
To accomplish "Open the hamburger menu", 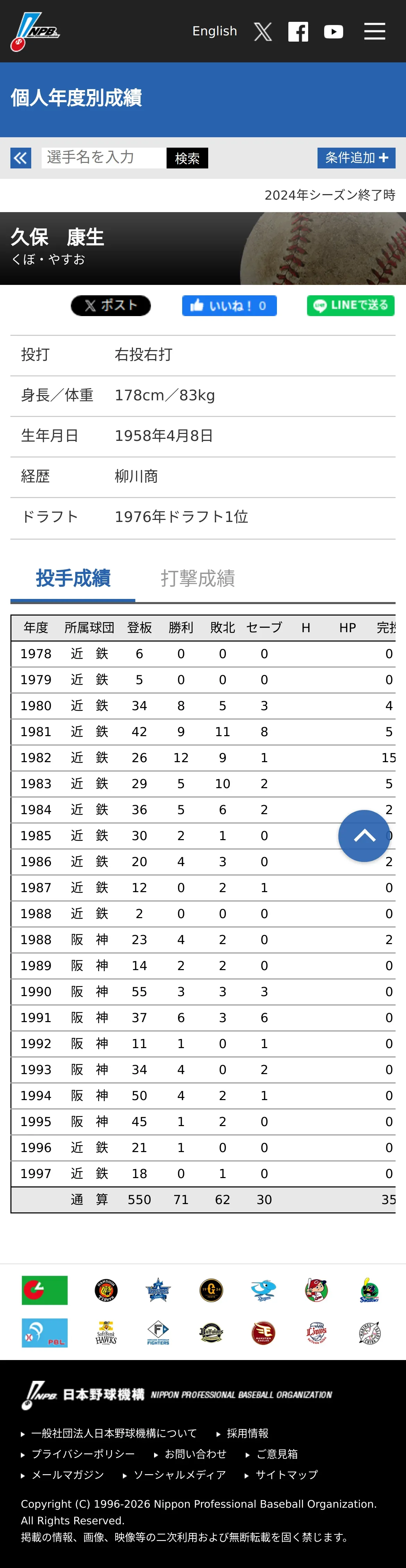I will coord(374,31).
